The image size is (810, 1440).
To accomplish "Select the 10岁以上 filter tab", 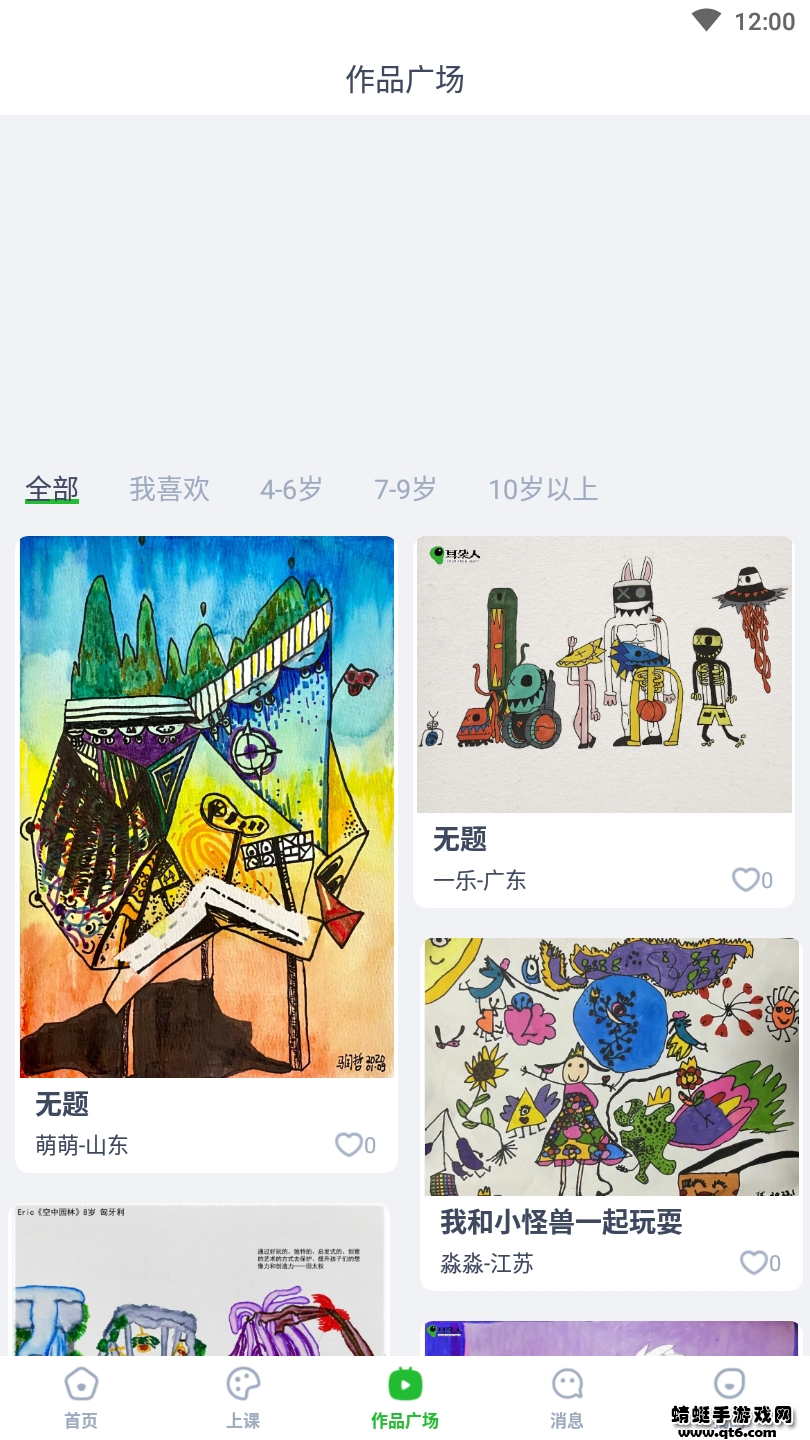I will (x=541, y=489).
